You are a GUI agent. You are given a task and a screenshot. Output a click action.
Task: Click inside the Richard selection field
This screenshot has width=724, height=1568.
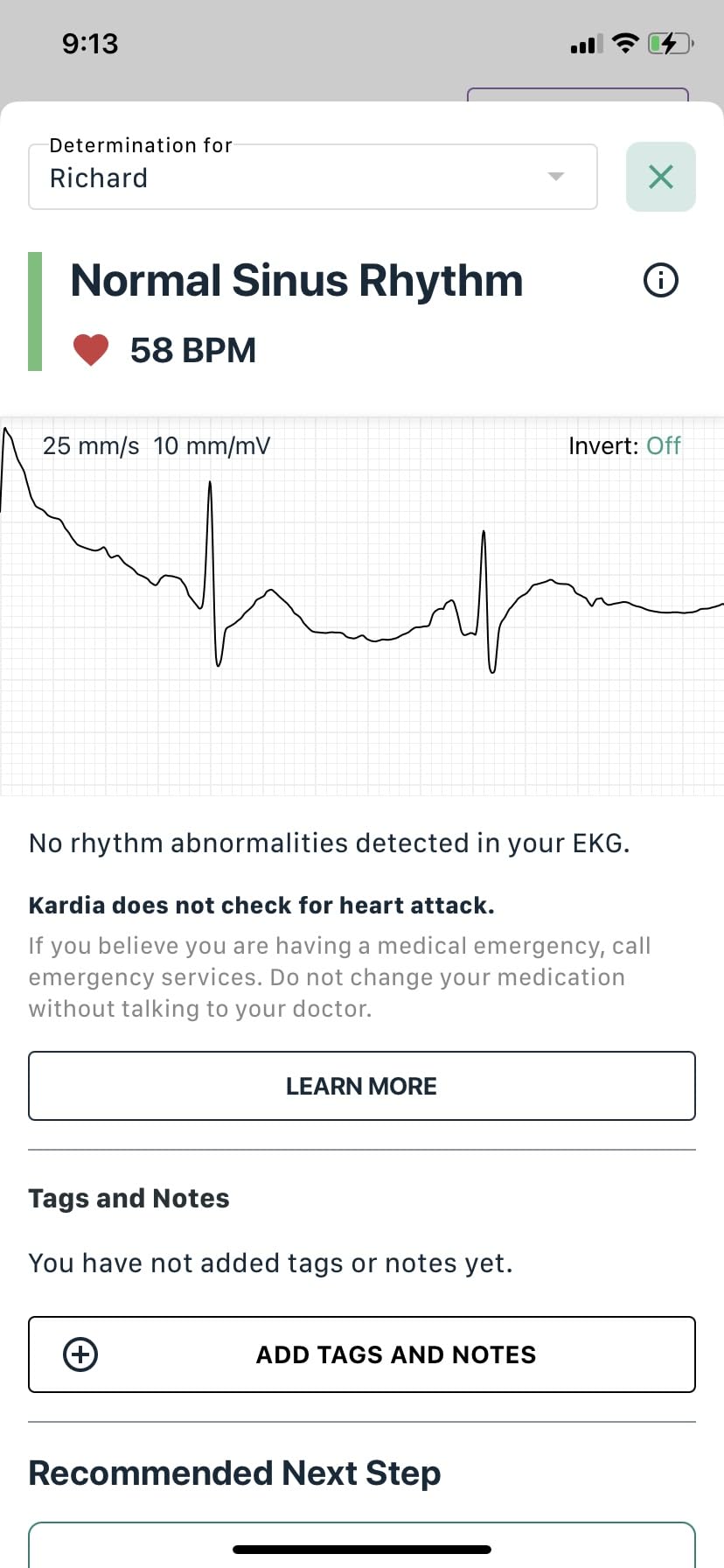(262, 178)
